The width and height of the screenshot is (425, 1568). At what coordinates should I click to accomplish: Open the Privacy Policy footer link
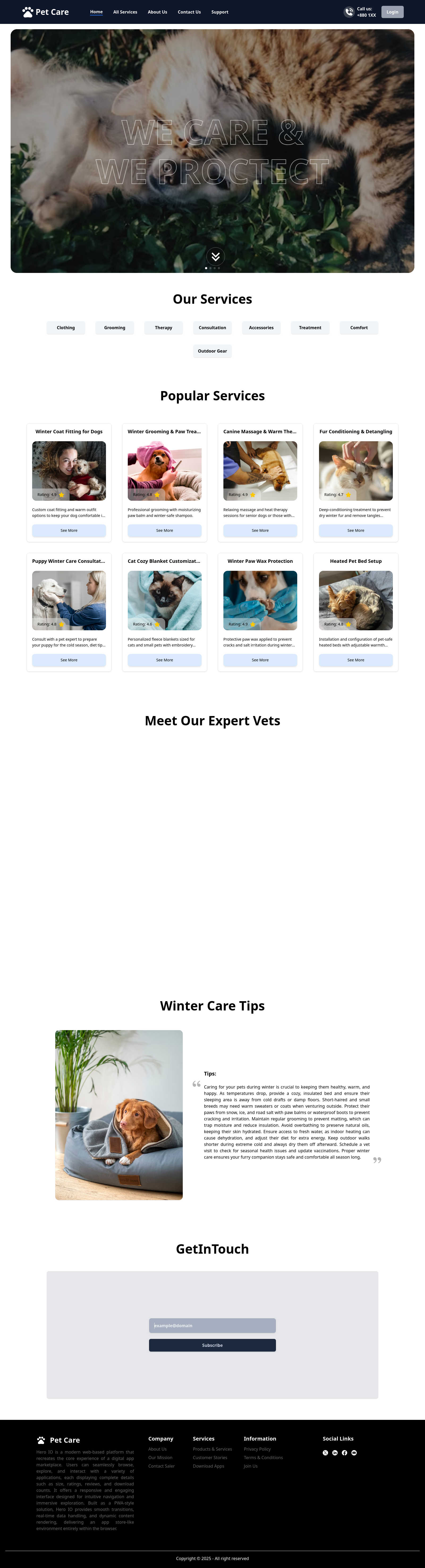(257, 1449)
